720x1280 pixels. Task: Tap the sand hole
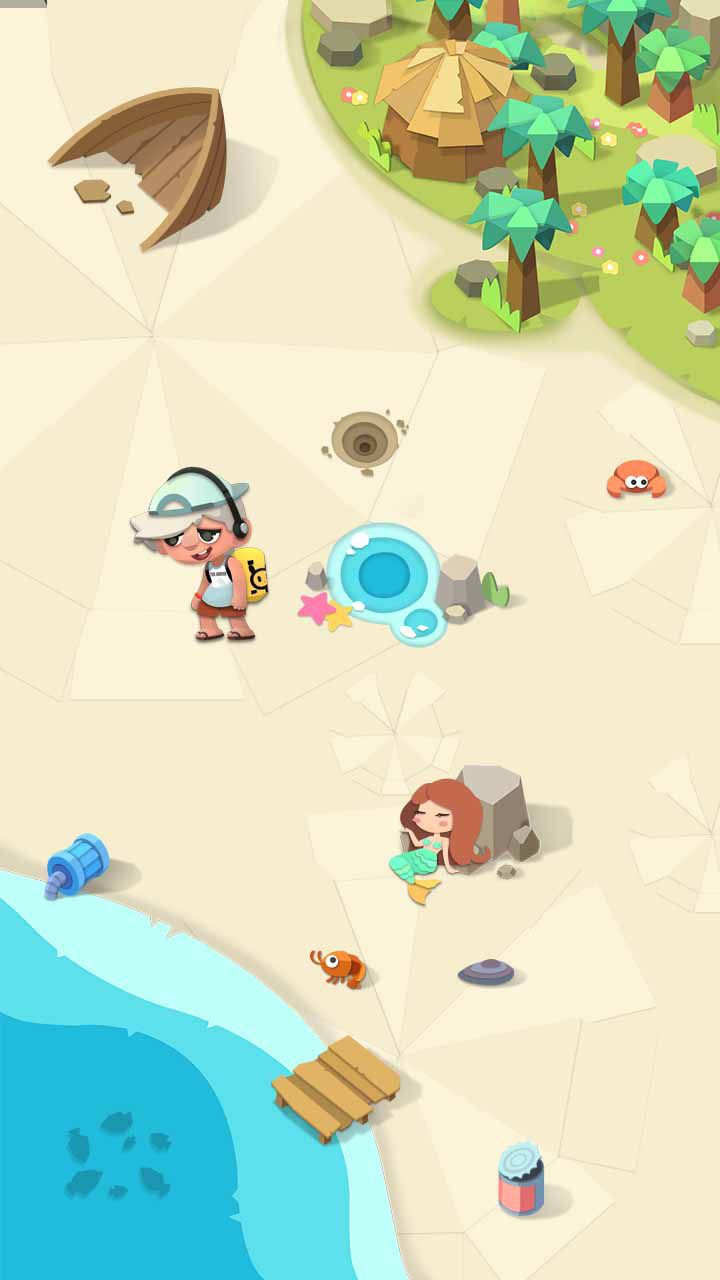364,438
